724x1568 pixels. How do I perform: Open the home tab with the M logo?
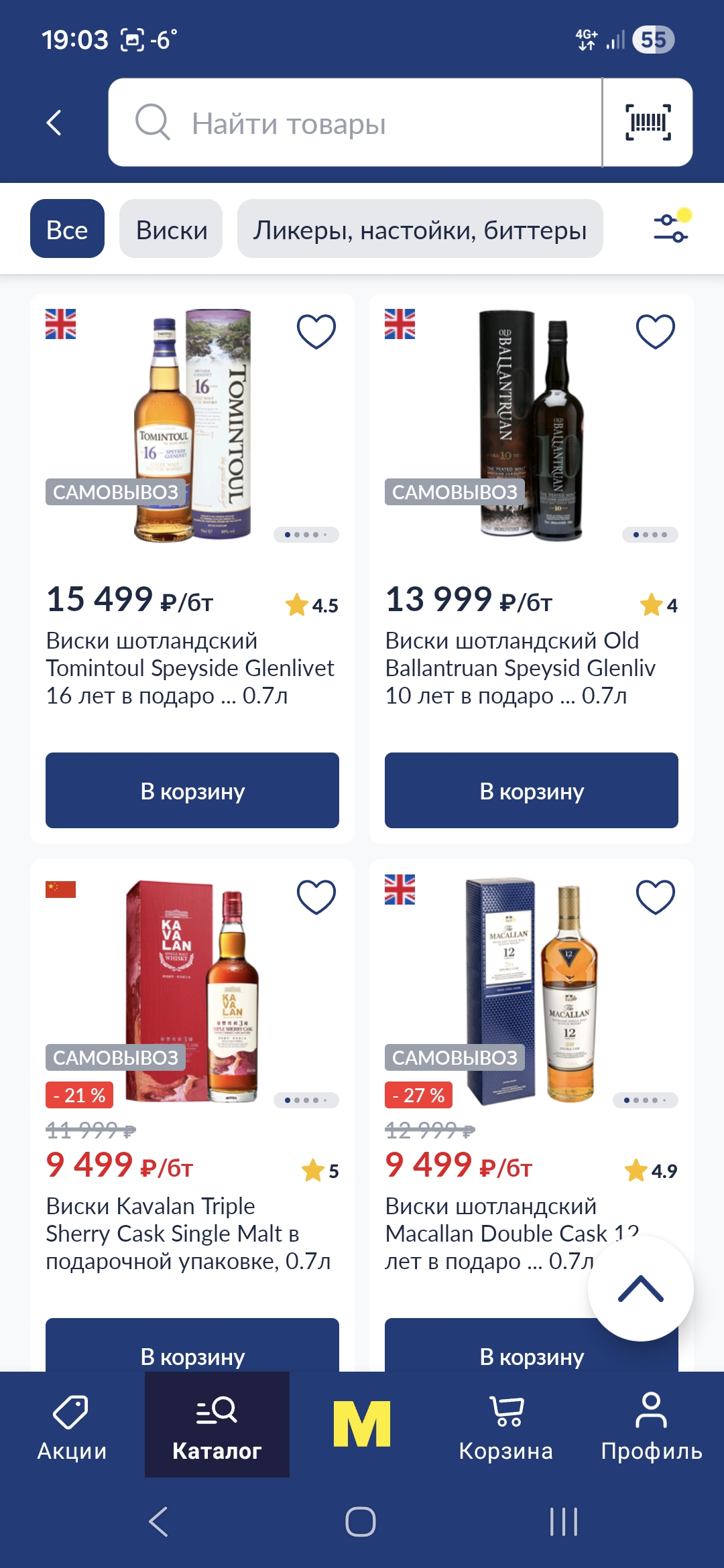[362, 1425]
